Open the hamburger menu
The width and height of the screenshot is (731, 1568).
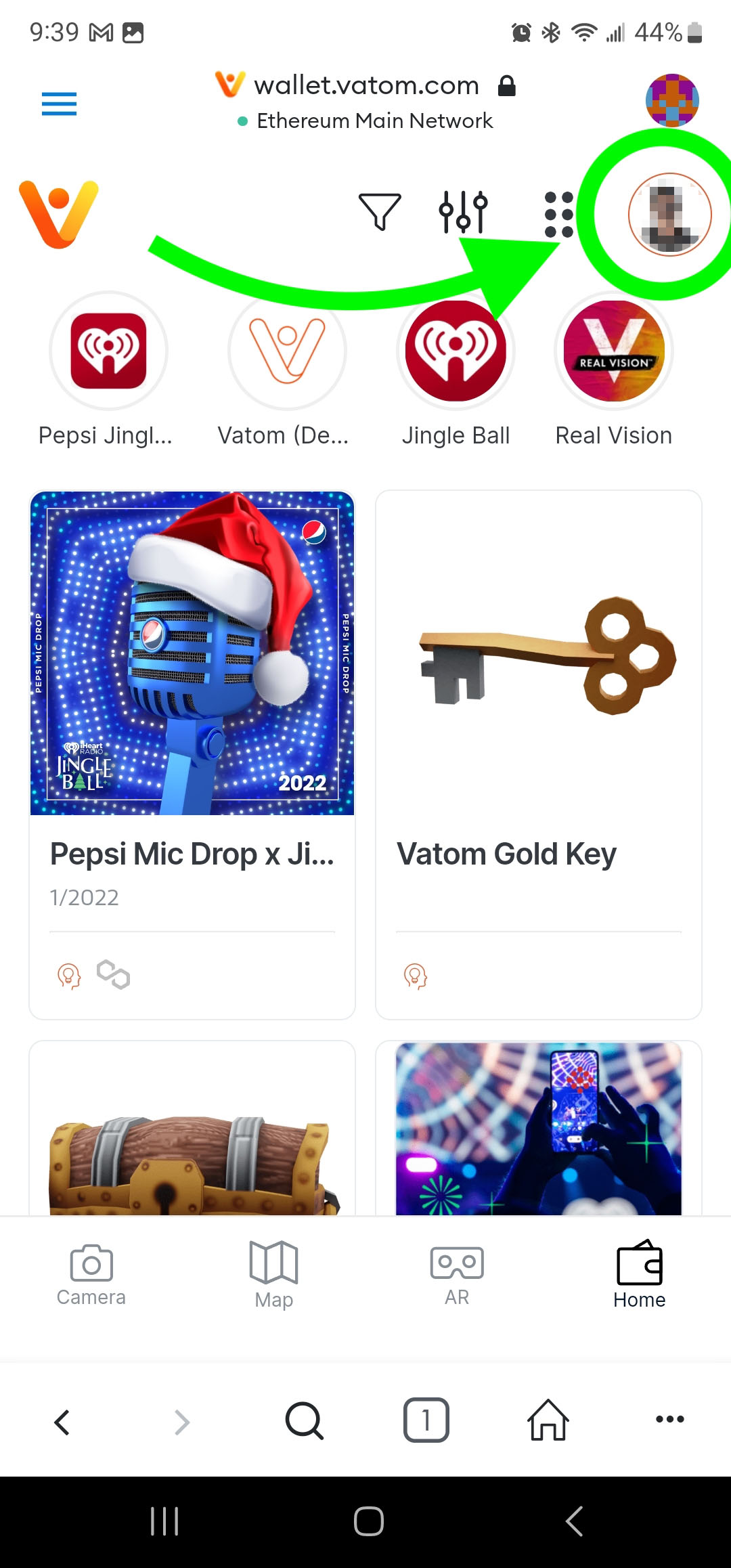pos(59,104)
